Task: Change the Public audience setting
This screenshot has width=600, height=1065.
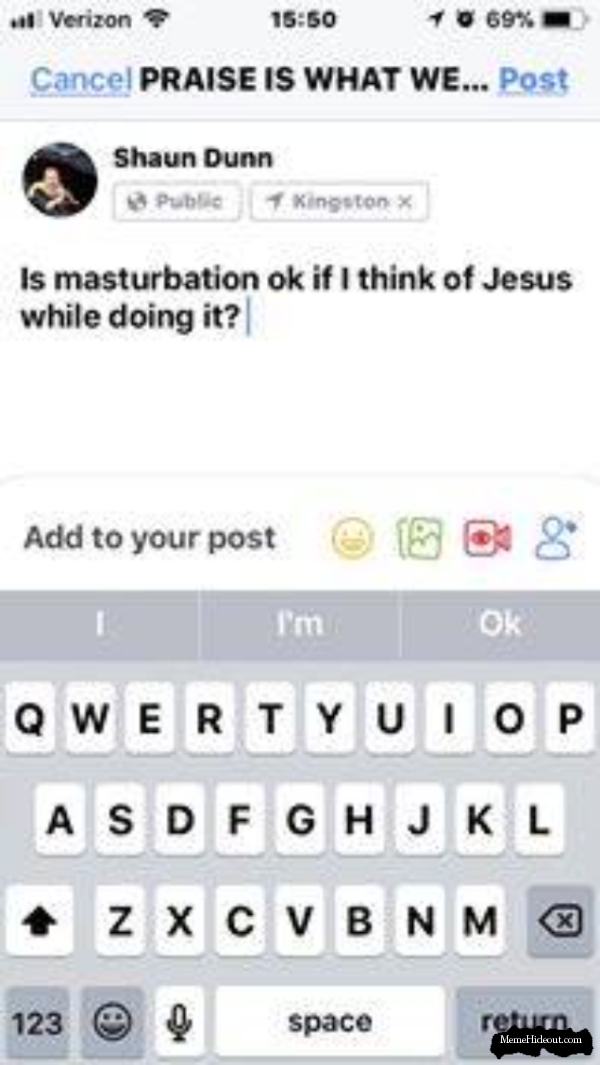Action: tap(177, 201)
